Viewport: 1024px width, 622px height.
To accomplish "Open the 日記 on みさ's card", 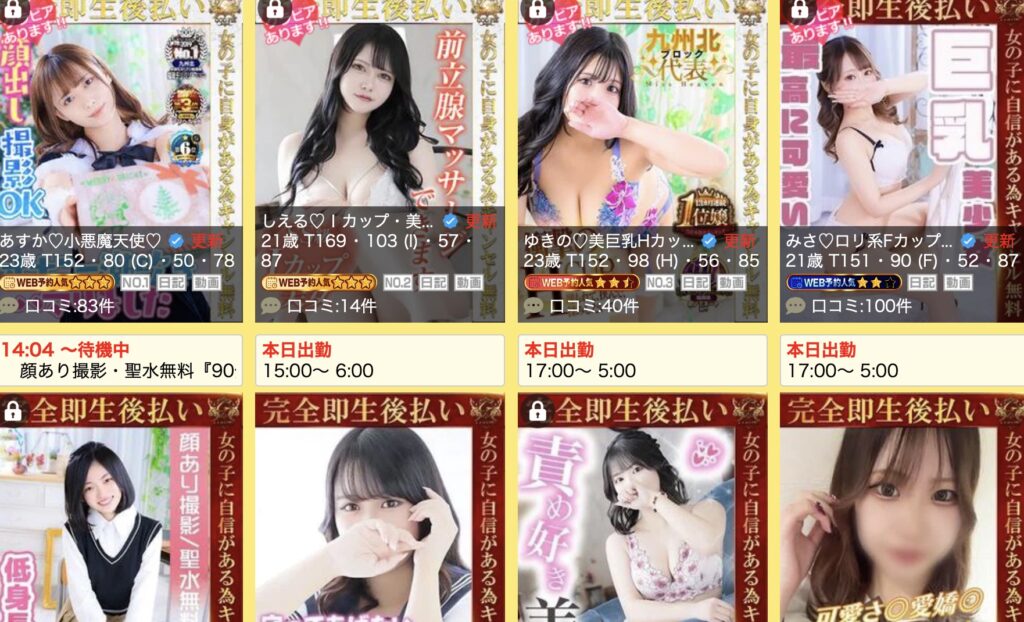I will (x=919, y=283).
